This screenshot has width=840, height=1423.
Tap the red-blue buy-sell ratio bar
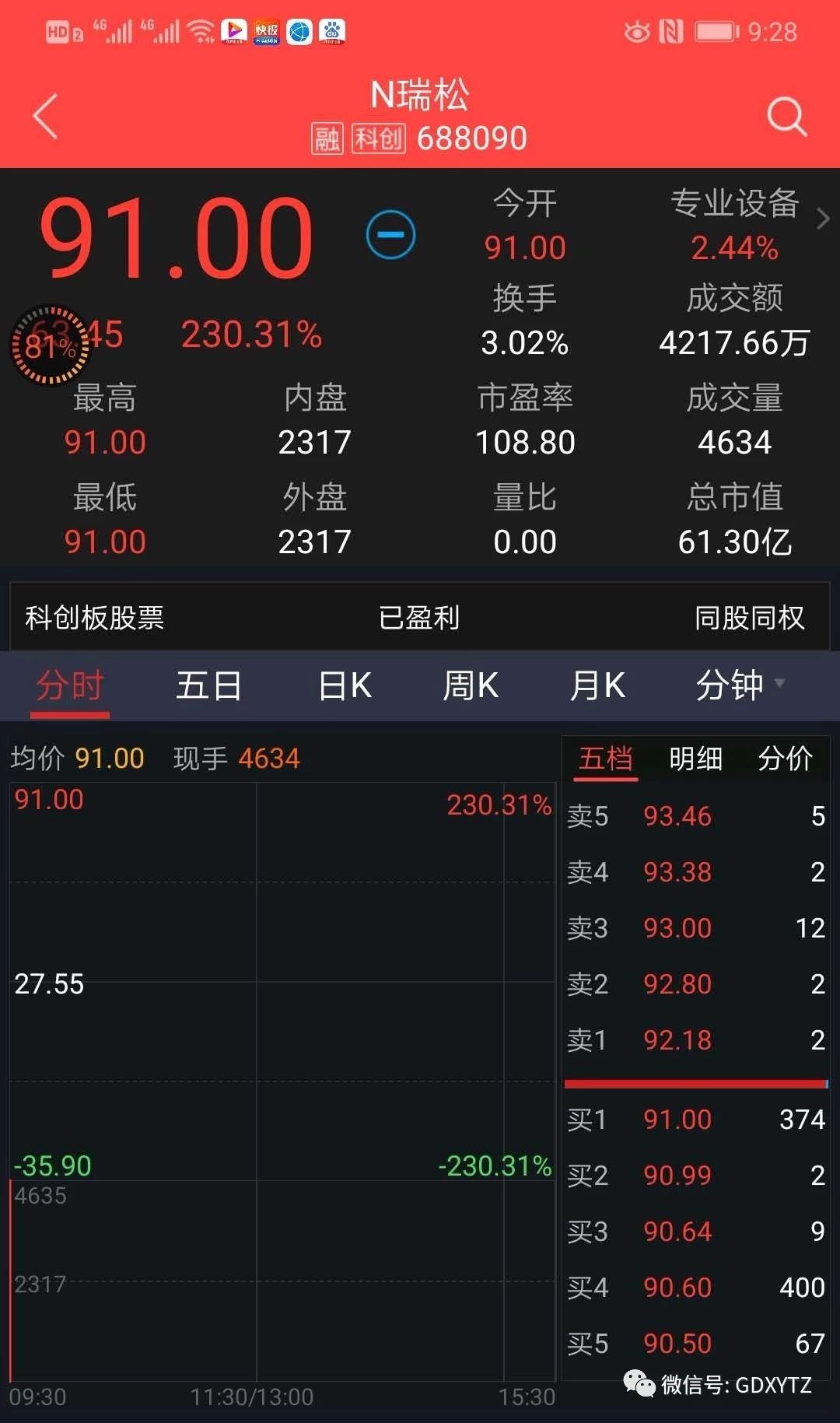coord(695,1081)
